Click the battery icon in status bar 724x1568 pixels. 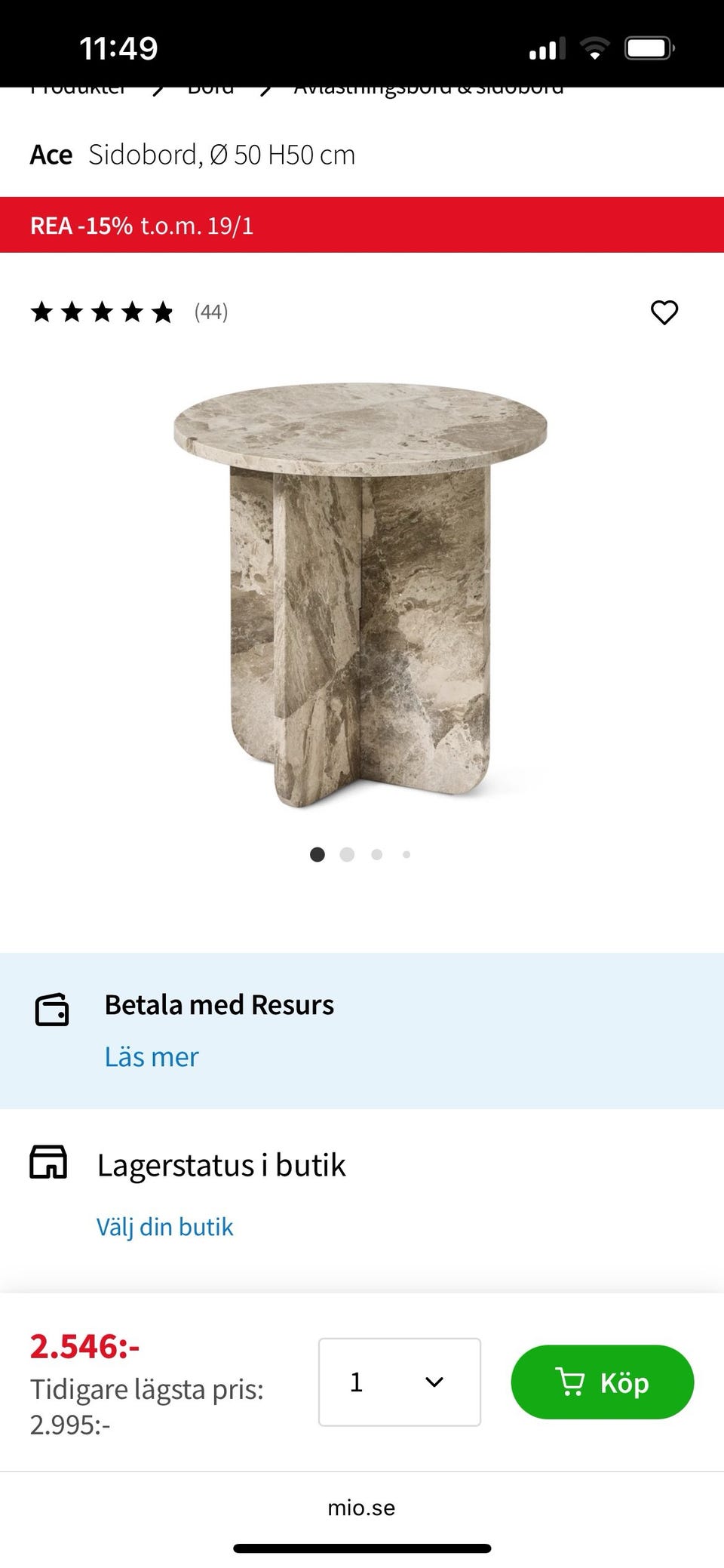pyautogui.click(x=646, y=48)
